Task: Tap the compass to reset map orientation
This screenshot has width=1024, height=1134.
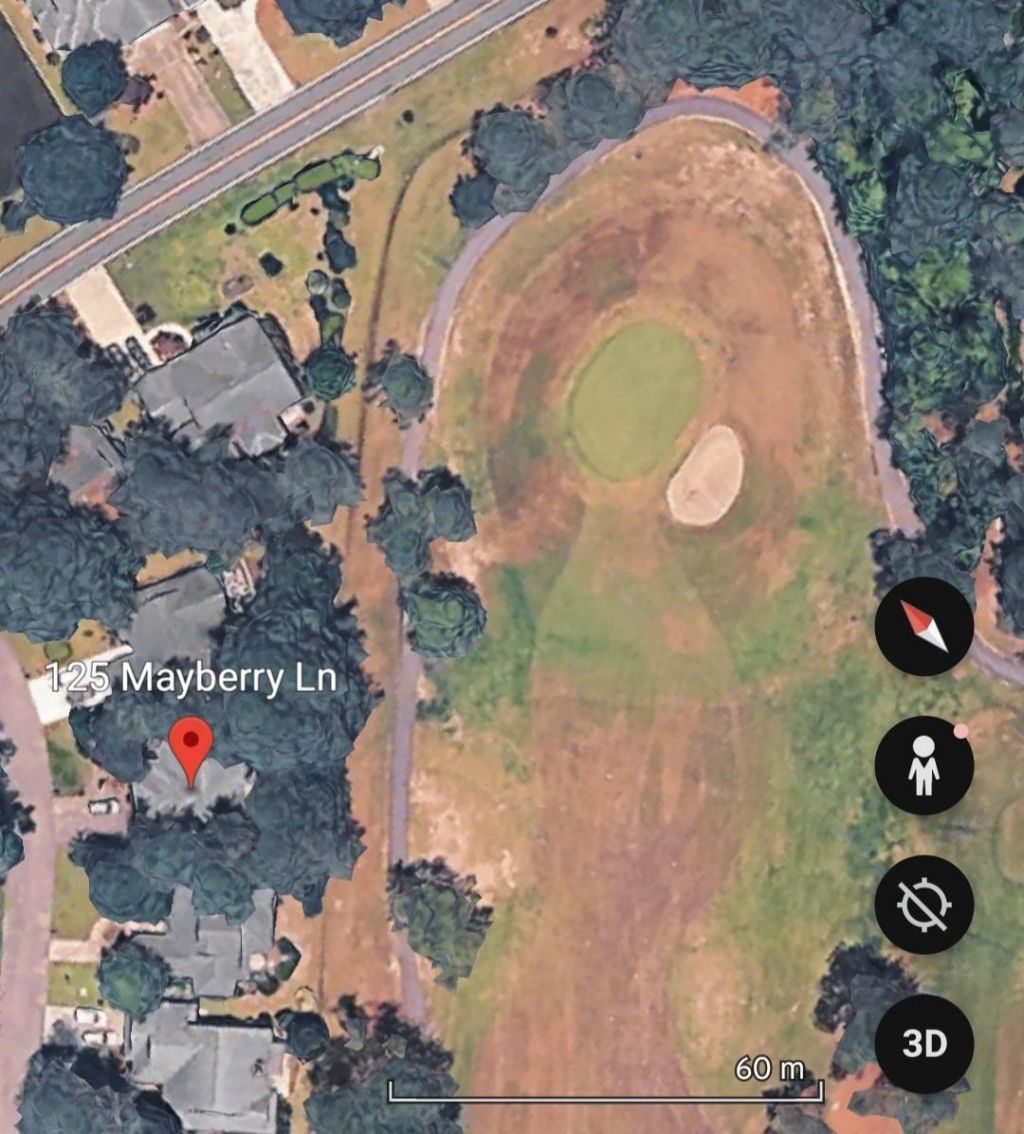Action: point(923,626)
